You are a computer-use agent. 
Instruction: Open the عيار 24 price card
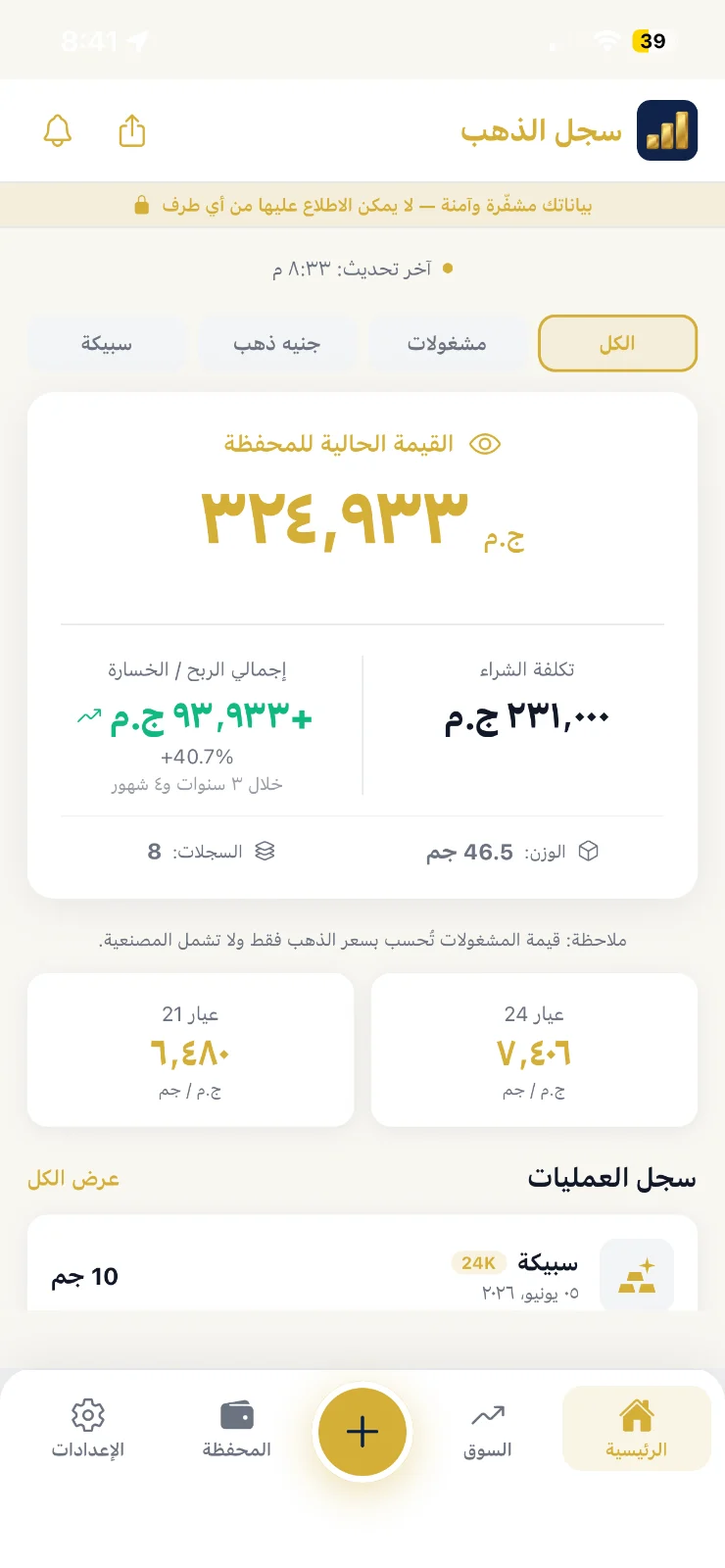534,1050
